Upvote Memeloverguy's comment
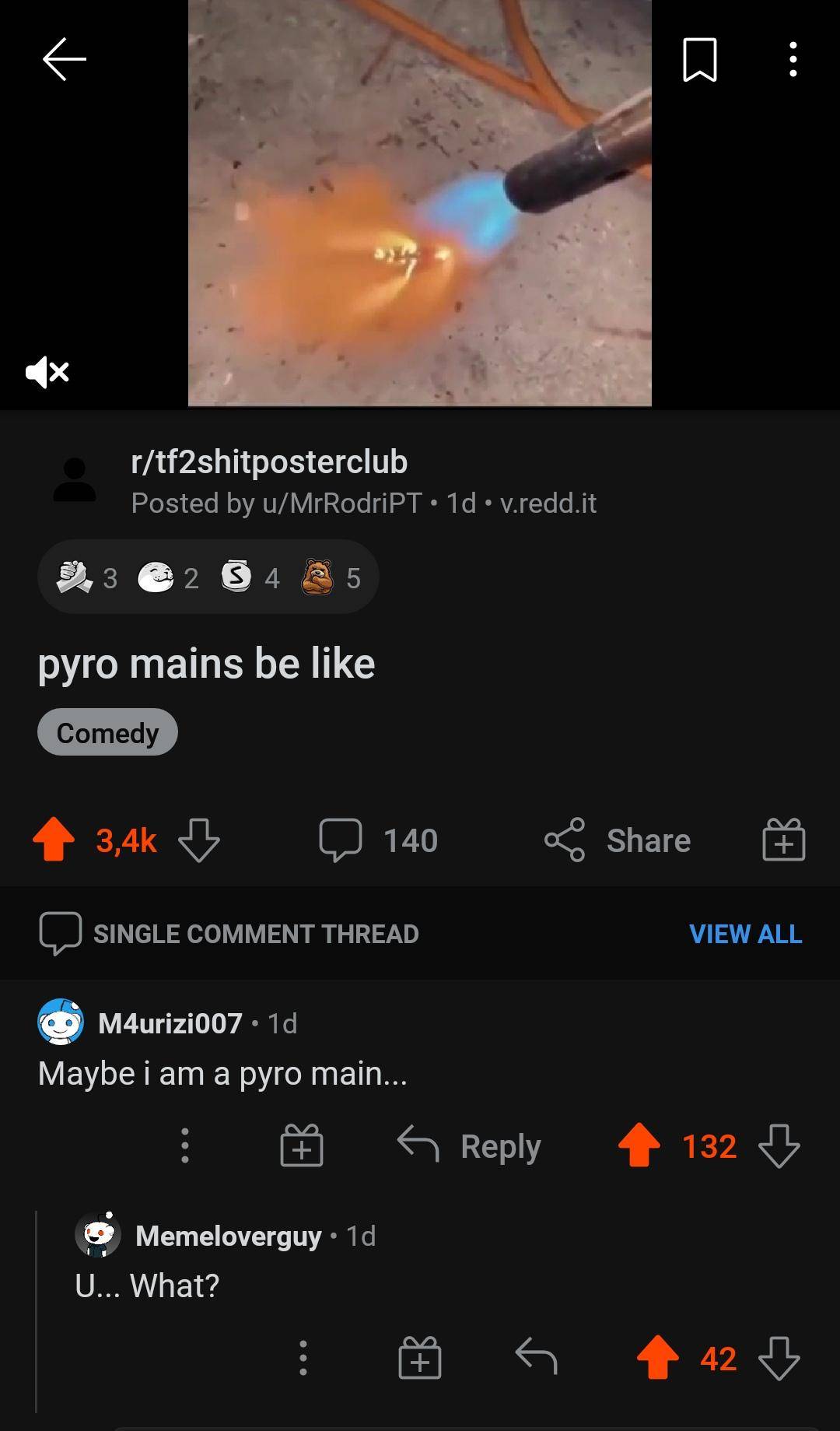This screenshot has height=1431, width=840. (x=657, y=1358)
